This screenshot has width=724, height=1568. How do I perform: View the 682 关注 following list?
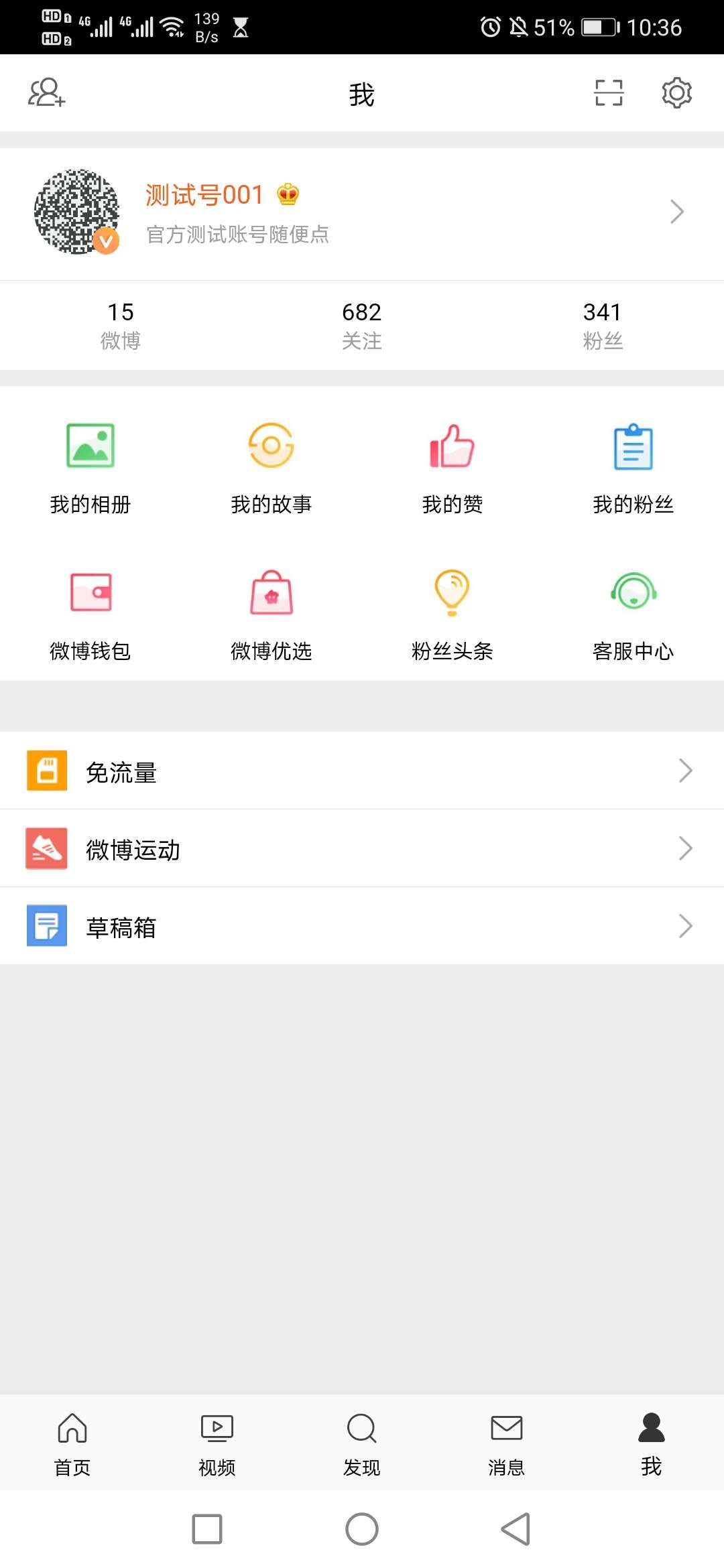[x=362, y=326]
